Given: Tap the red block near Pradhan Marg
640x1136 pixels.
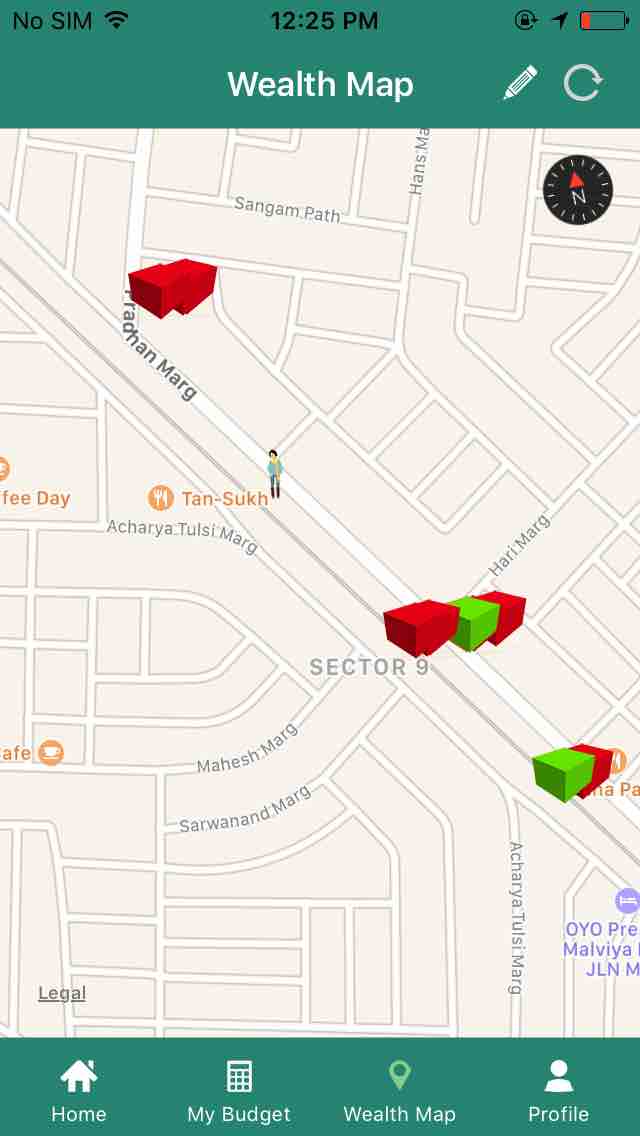Looking at the screenshot, I should click(172, 286).
